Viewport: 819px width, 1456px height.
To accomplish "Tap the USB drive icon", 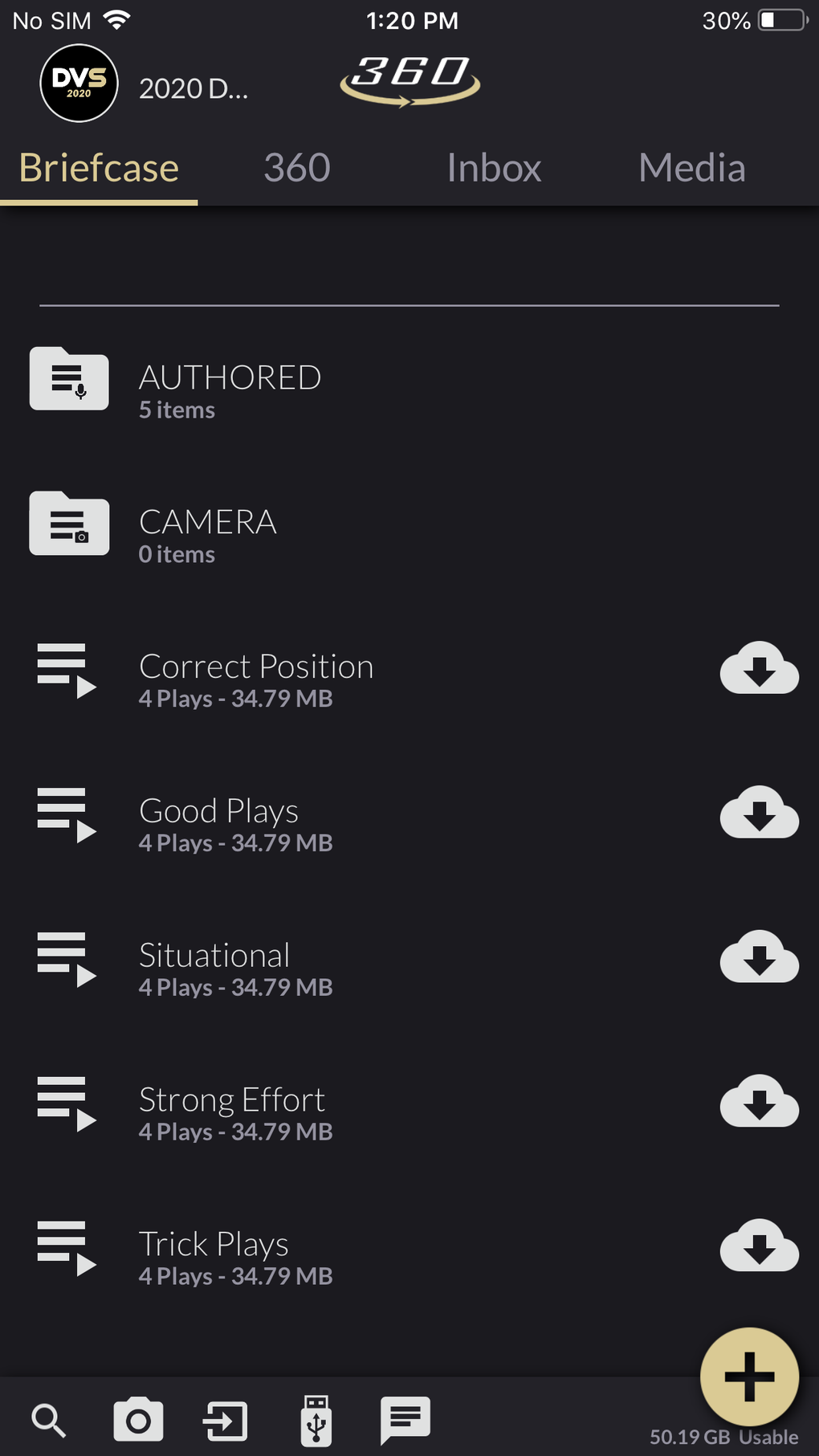I will click(x=316, y=1421).
